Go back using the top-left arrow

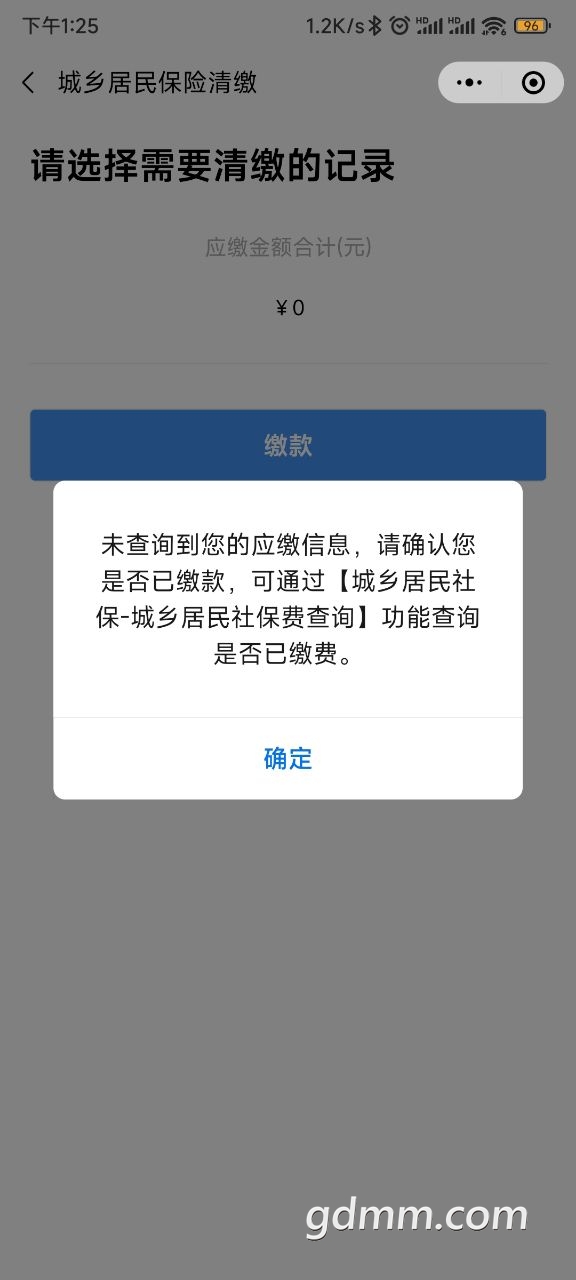(28, 83)
